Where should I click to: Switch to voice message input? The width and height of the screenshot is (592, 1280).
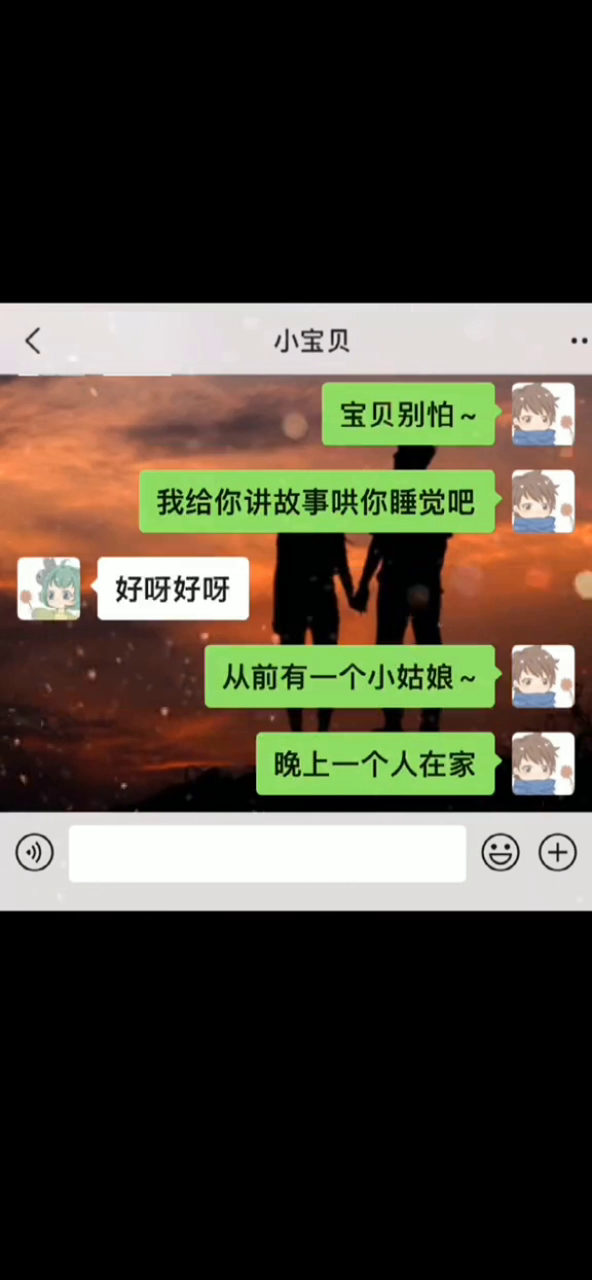35,853
